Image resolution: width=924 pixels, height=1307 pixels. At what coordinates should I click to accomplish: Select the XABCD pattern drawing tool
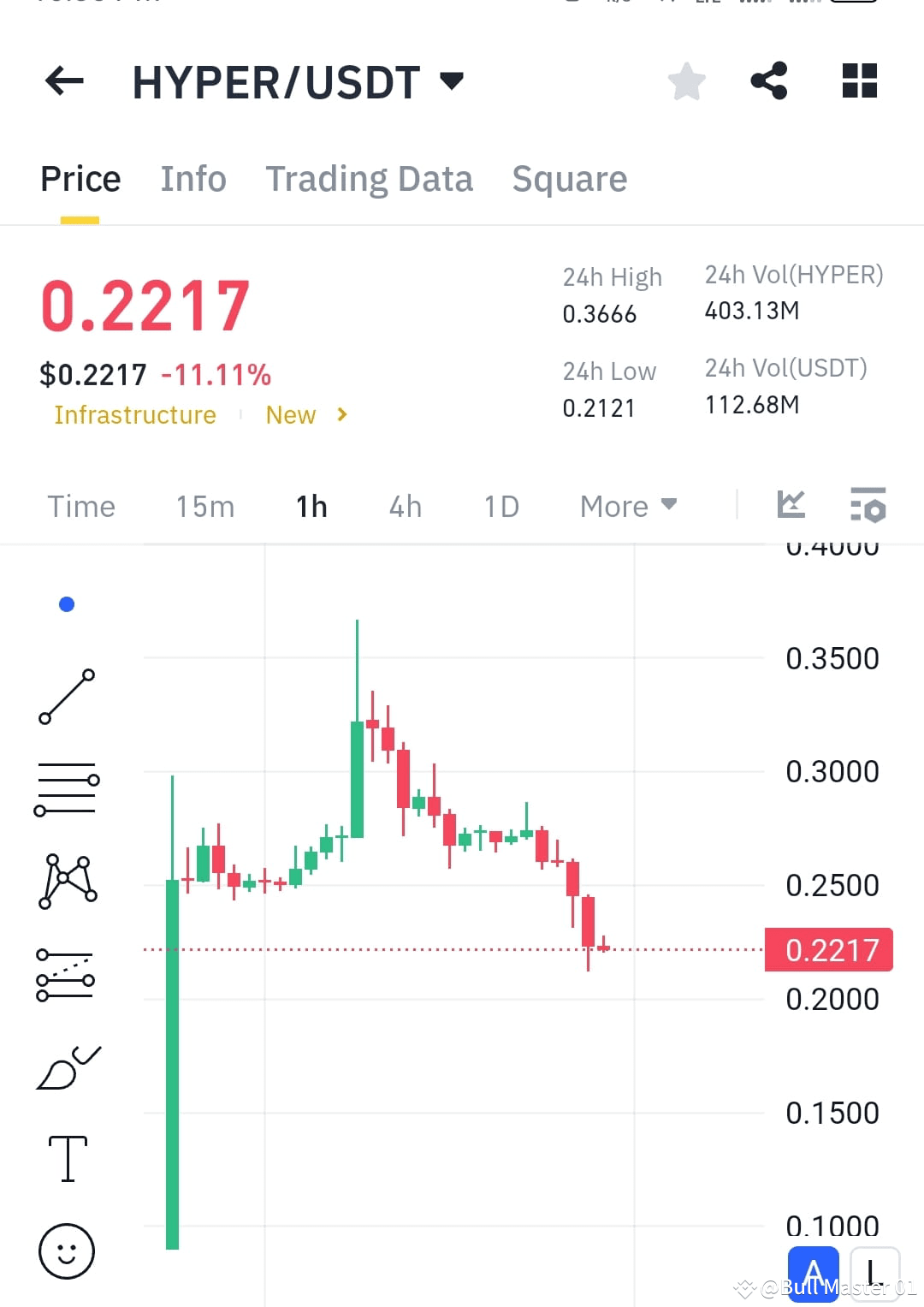67,880
